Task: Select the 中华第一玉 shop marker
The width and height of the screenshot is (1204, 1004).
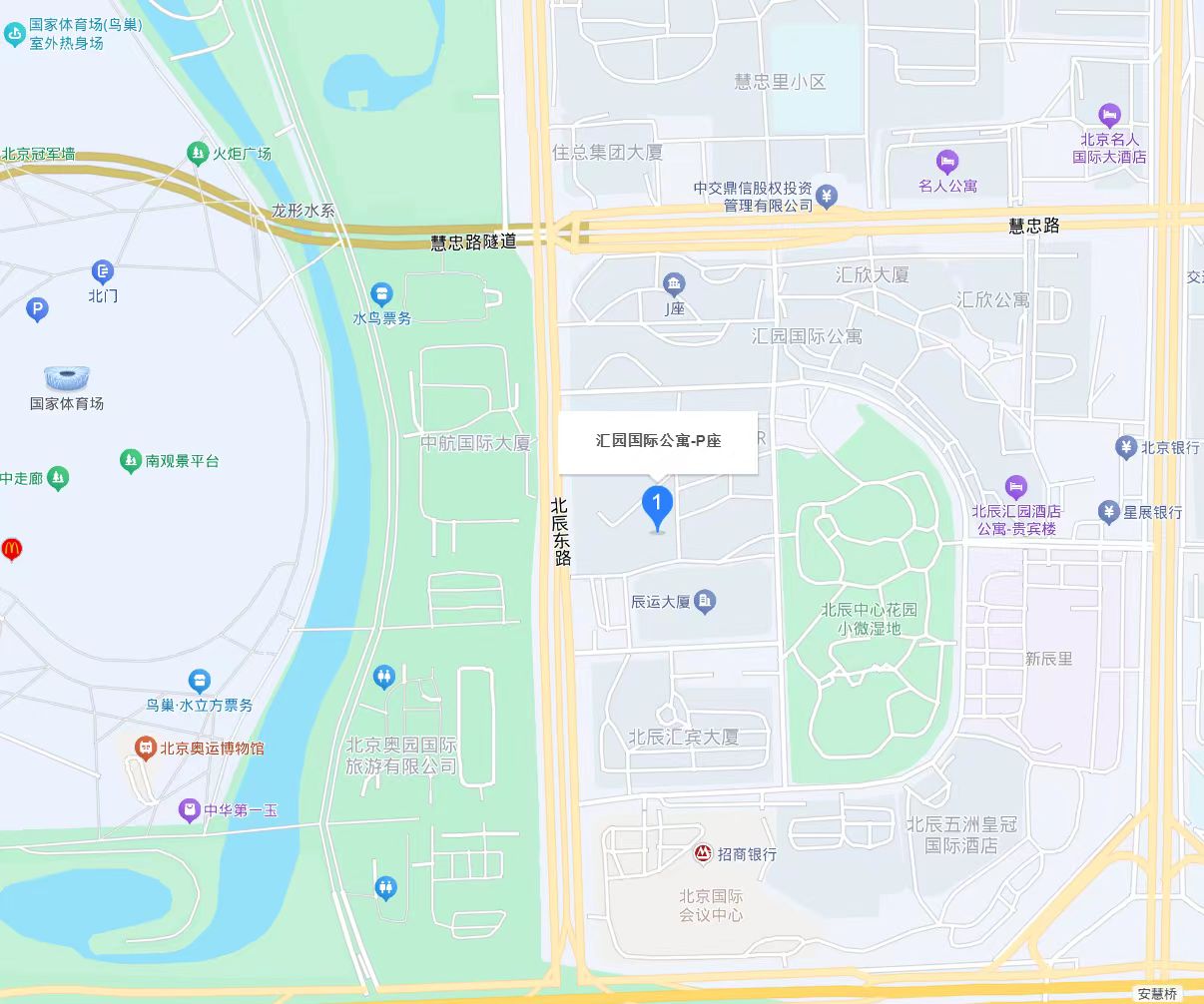Action: coord(189,809)
